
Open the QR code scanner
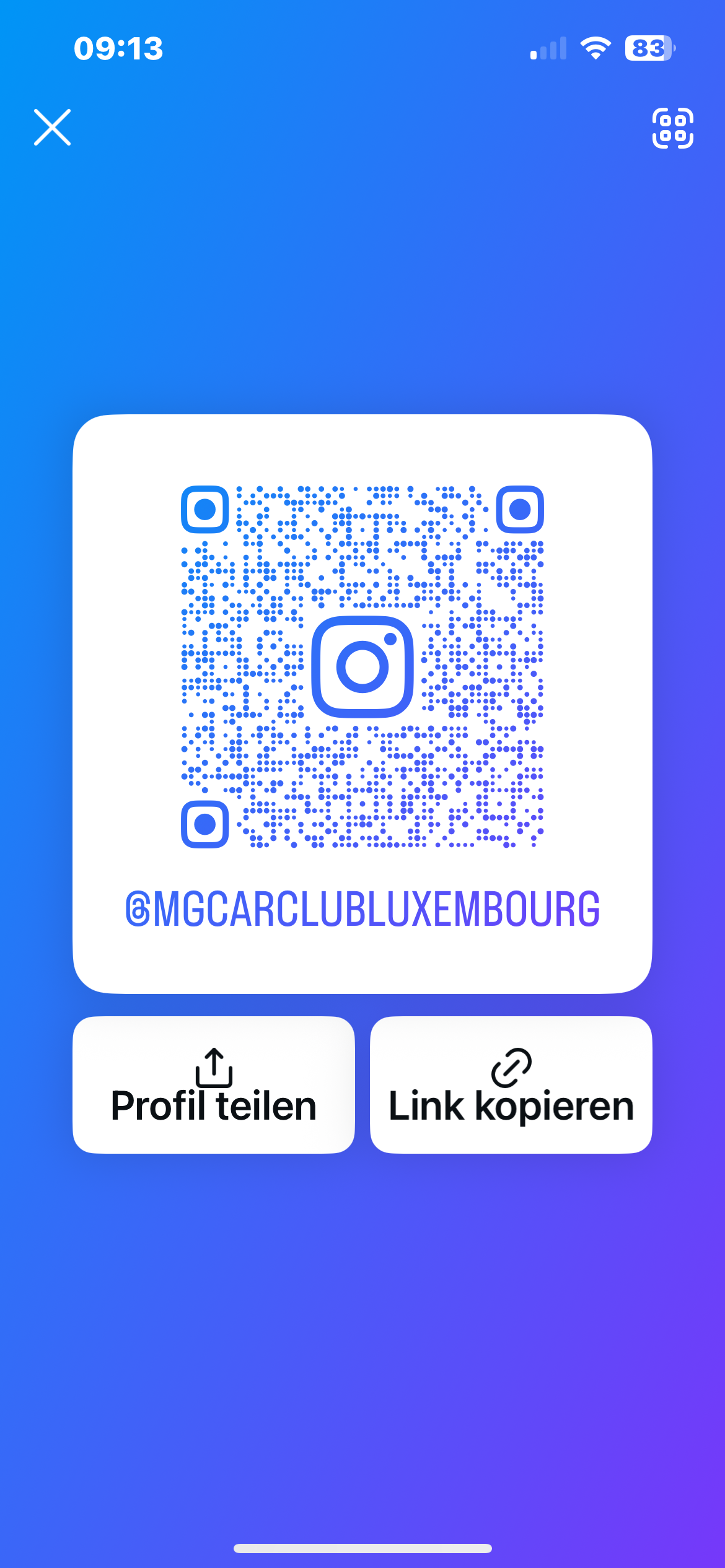672,128
